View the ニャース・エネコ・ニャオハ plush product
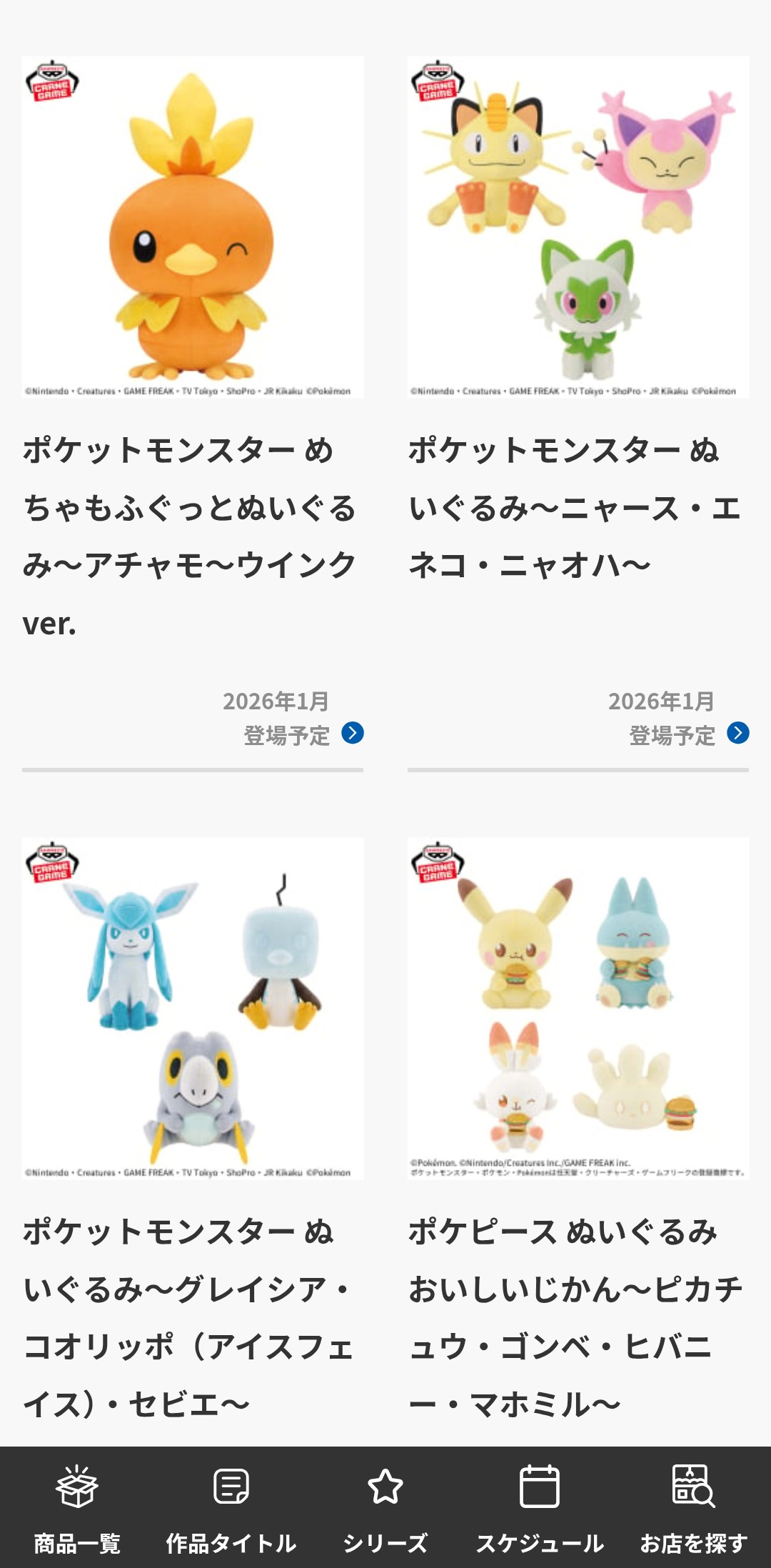This screenshot has height=1568, width=771. [x=578, y=227]
